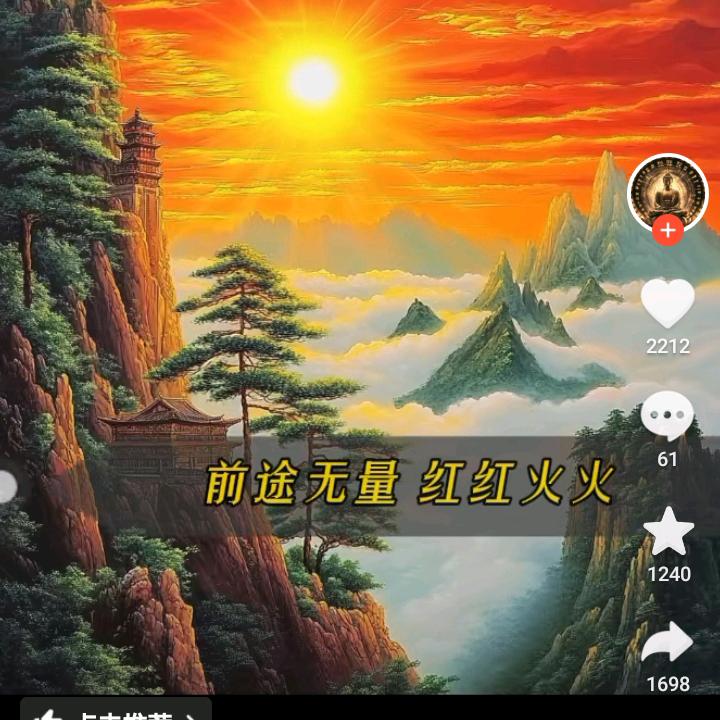
Task: Share this video with the arrow
Action: click(667, 642)
